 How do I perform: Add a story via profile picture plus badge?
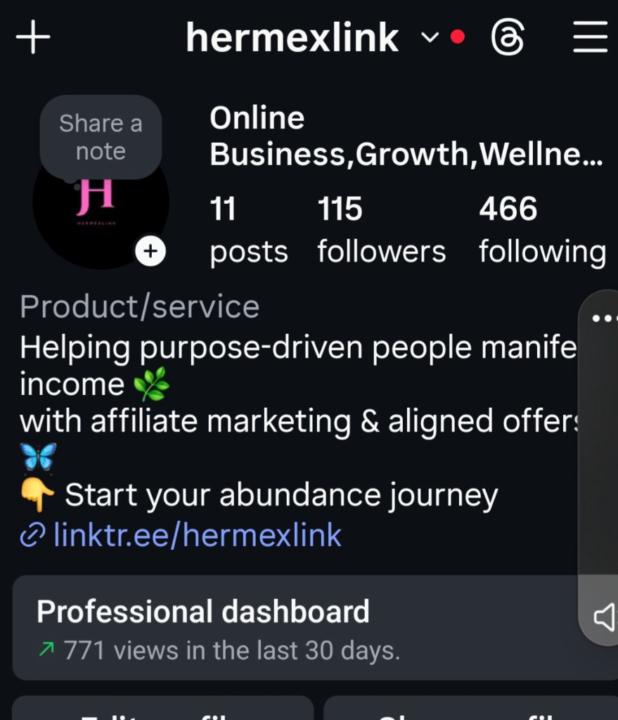point(150,252)
